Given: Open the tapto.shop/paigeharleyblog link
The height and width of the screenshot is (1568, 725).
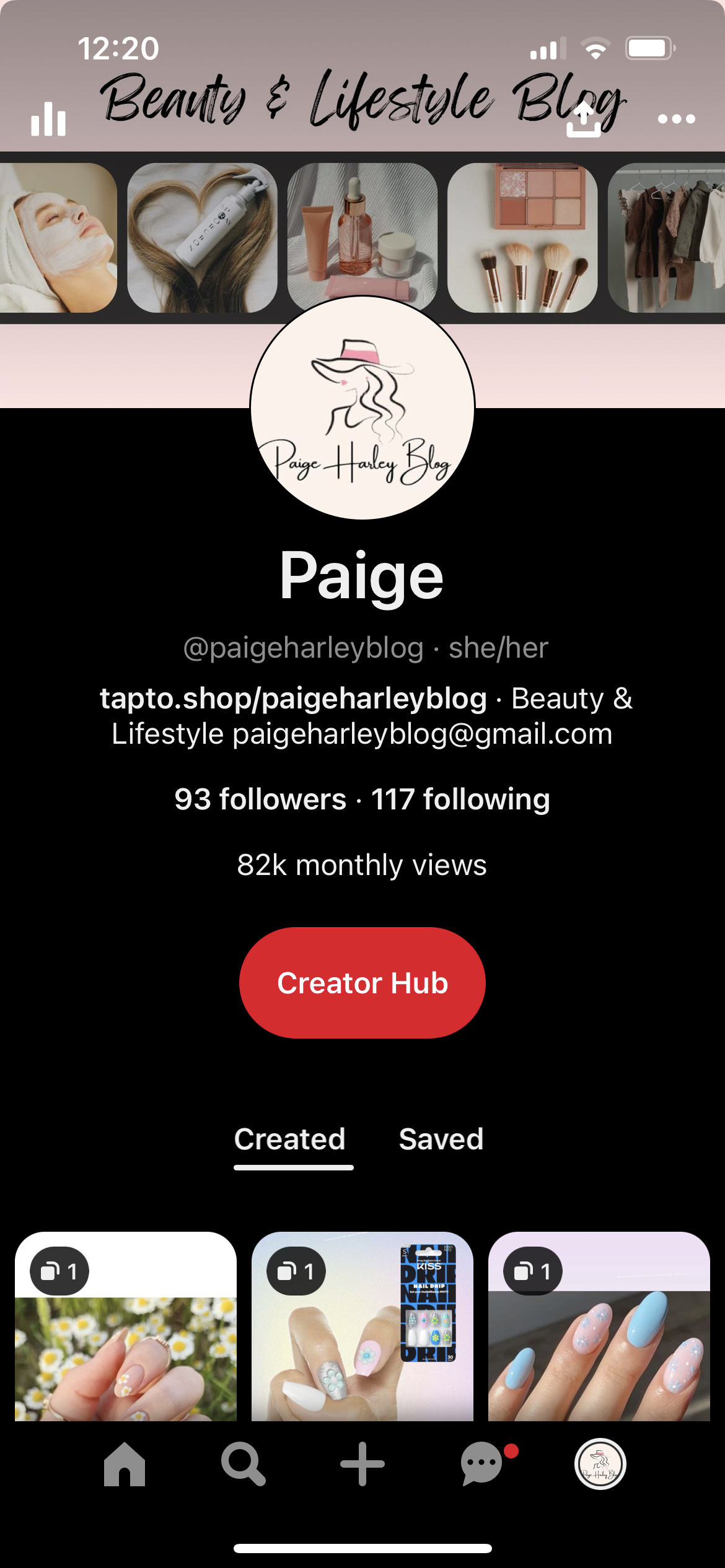Looking at the screenshot, I should point(293,698).
